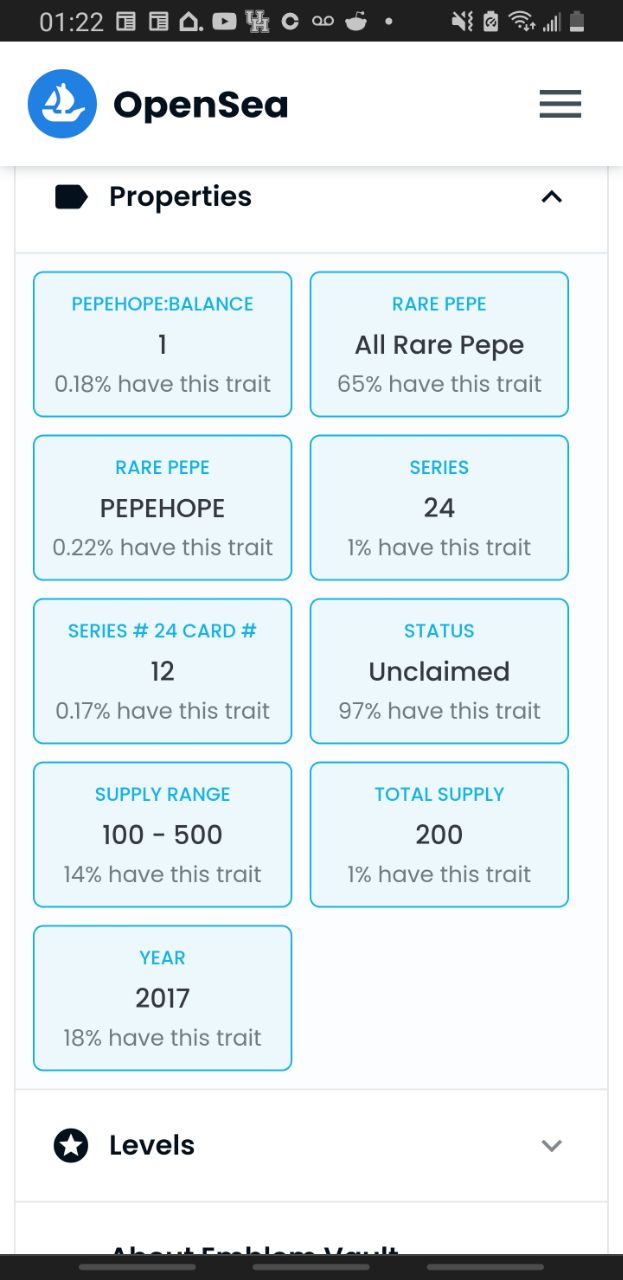Tap the Year 2017 trait card
The width and height of the screenshot is (623, 1280).
pos(163,998)
